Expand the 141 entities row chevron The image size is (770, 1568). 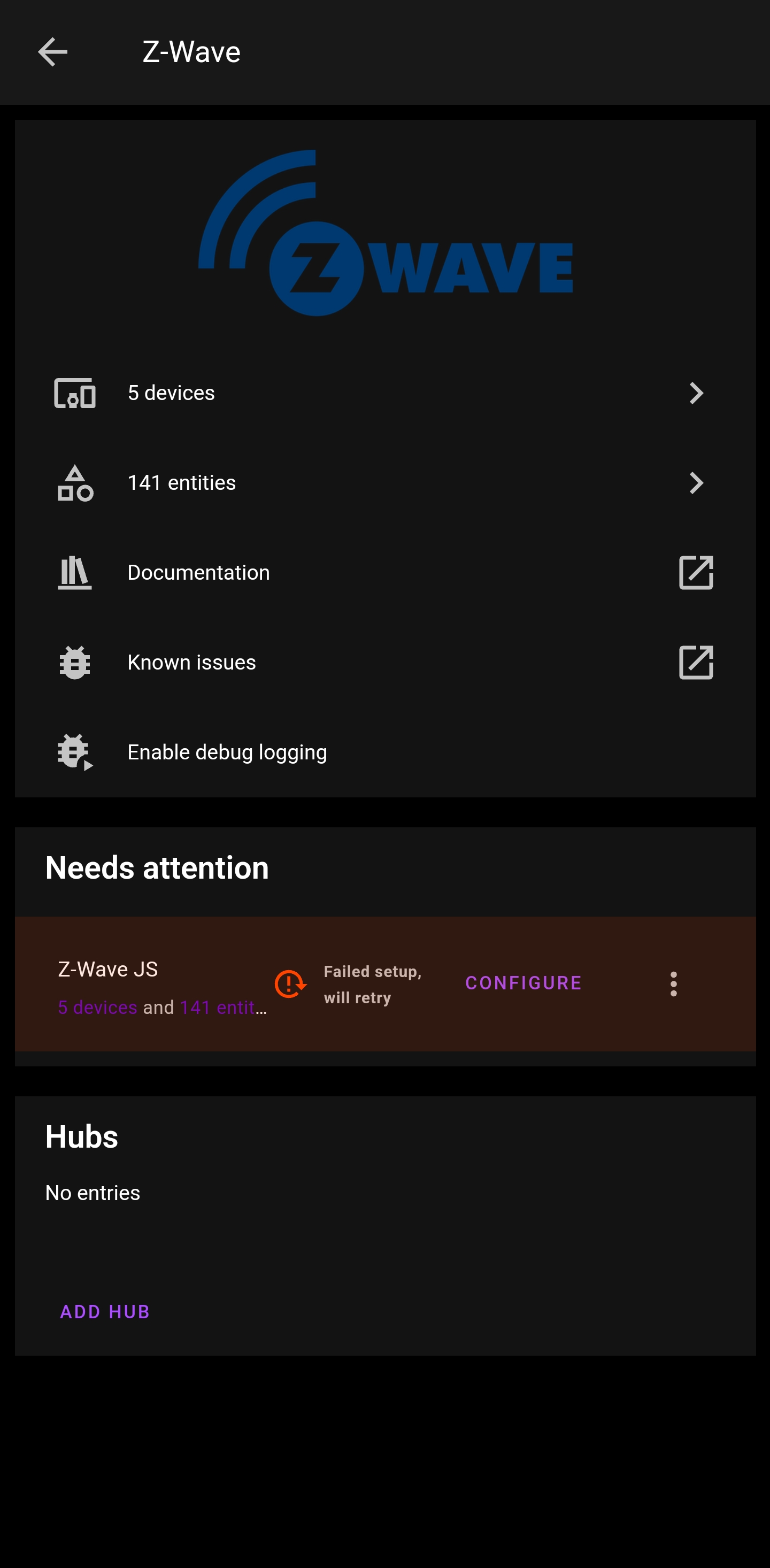click(x=697, y=483)
